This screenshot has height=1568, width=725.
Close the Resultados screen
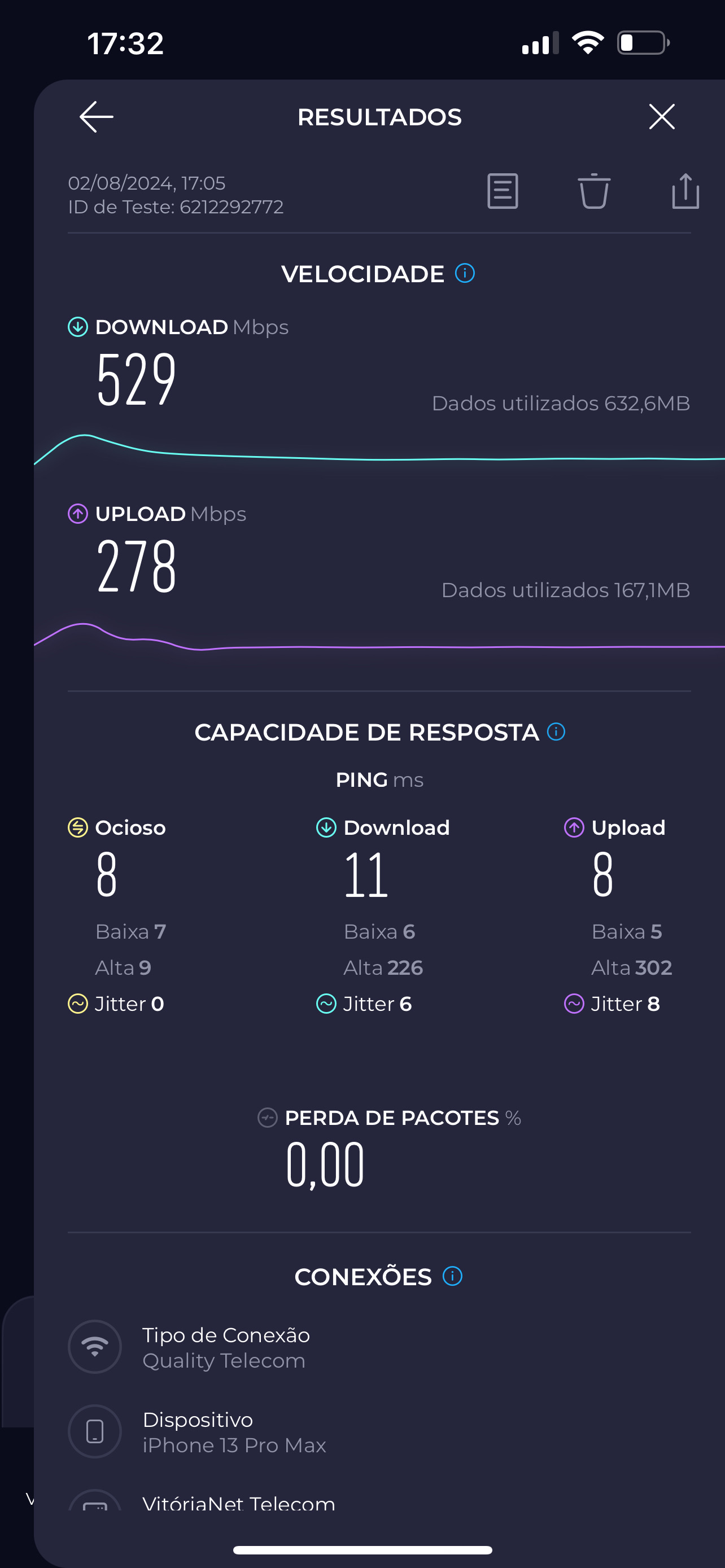662,117
